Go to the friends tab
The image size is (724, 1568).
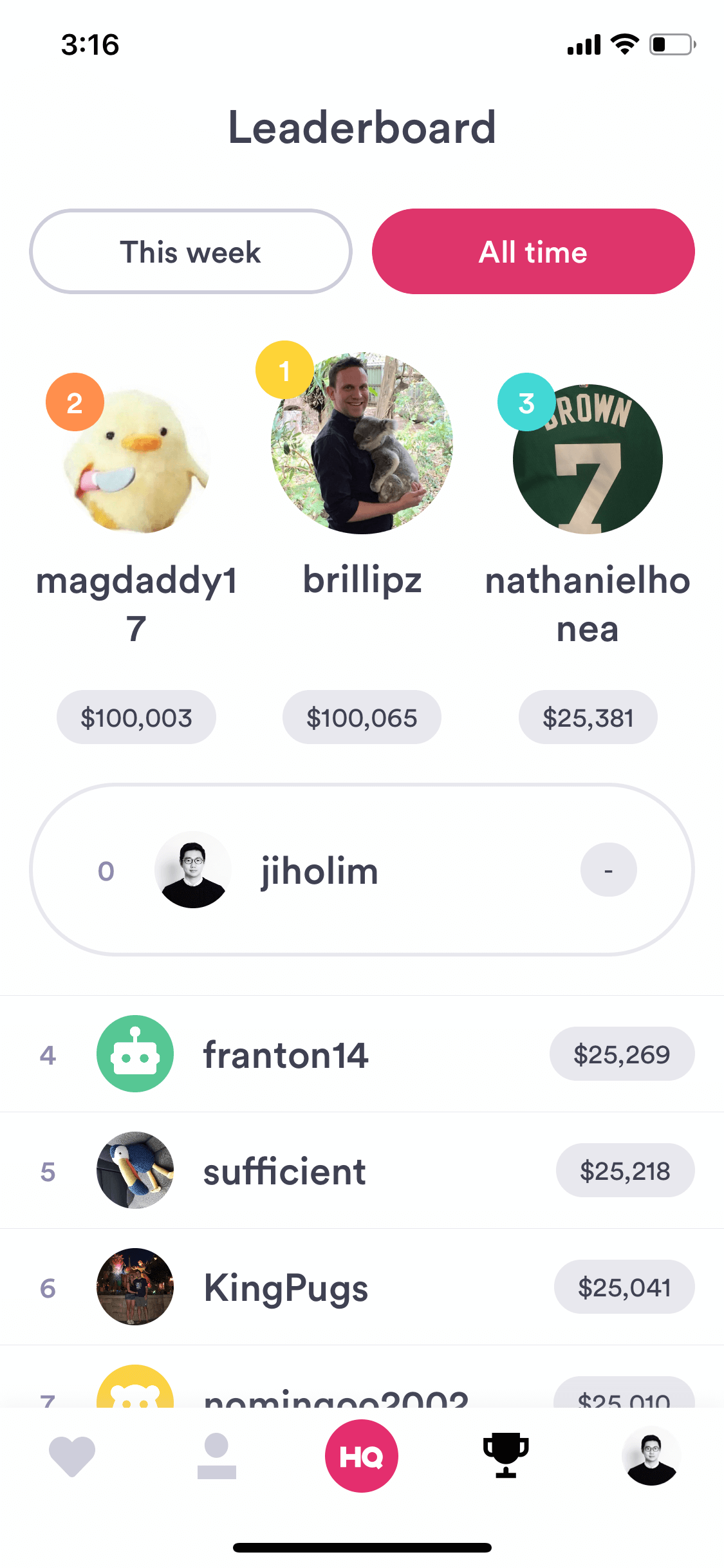click(x=217, y=1456)
